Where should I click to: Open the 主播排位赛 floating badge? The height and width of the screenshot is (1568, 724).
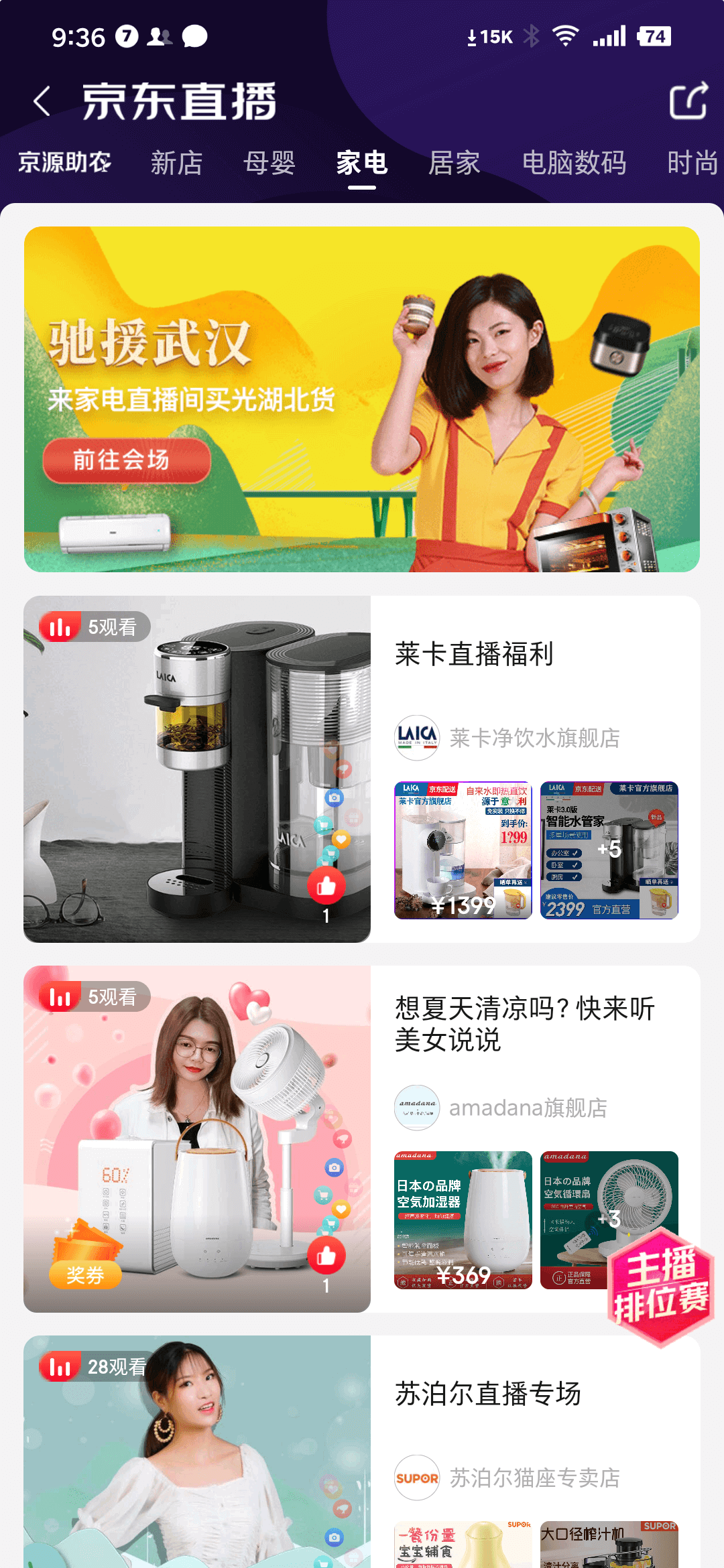661,1287
